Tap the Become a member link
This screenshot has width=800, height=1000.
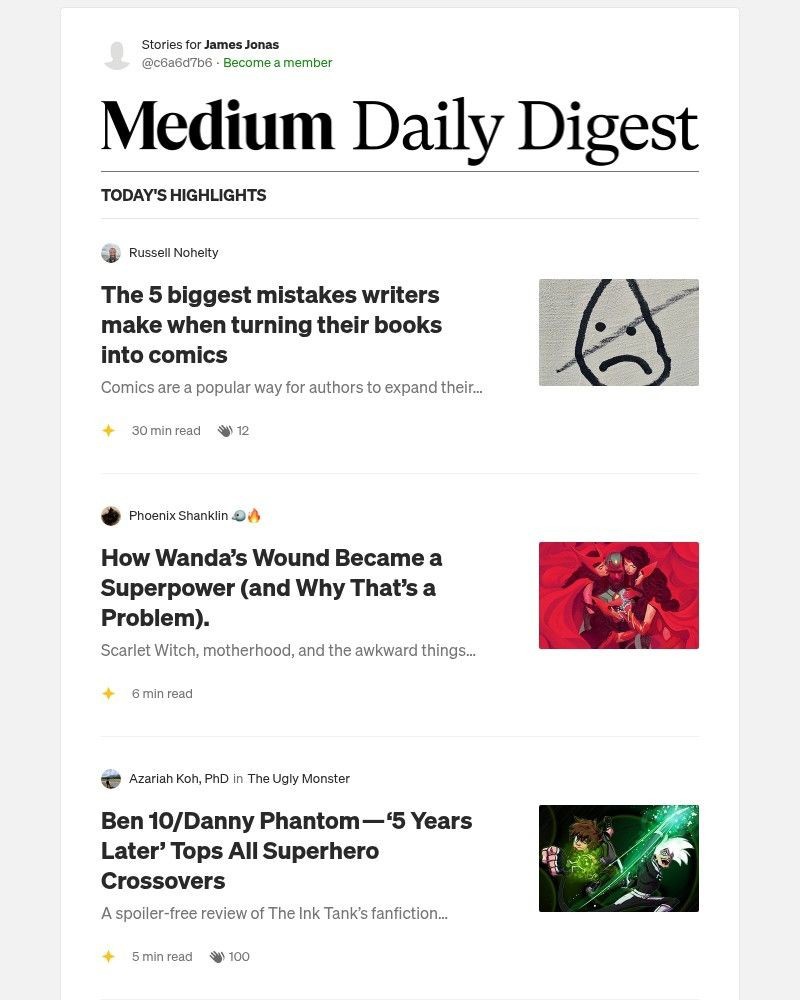click(277, 62)
